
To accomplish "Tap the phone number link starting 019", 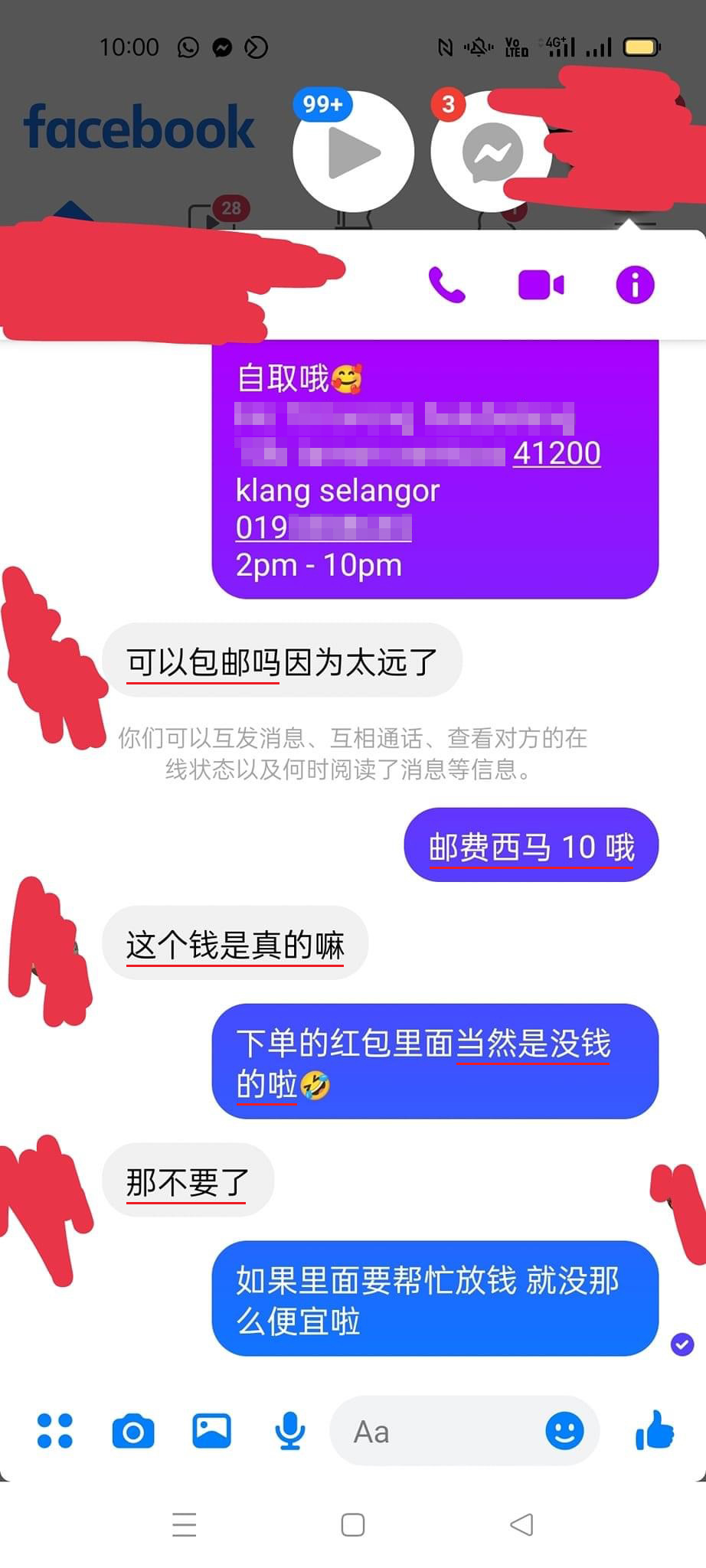I will 323,528.
